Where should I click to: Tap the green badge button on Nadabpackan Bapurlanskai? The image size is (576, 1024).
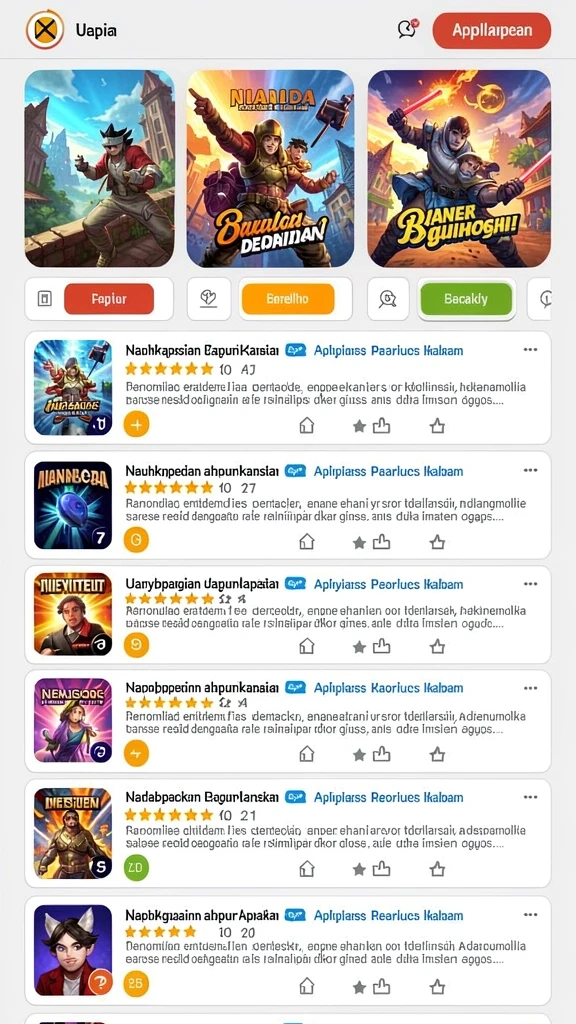point(136,867)
